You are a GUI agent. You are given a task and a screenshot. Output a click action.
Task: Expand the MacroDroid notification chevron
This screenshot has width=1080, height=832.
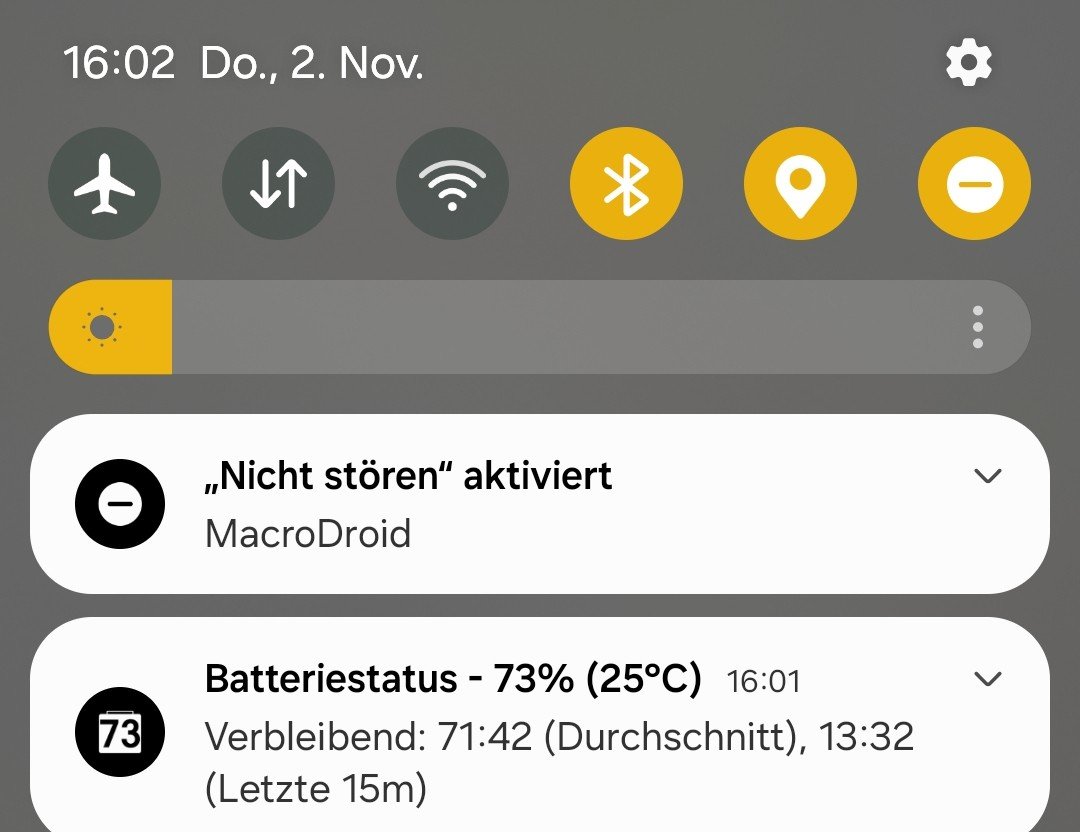pos(987,477)
